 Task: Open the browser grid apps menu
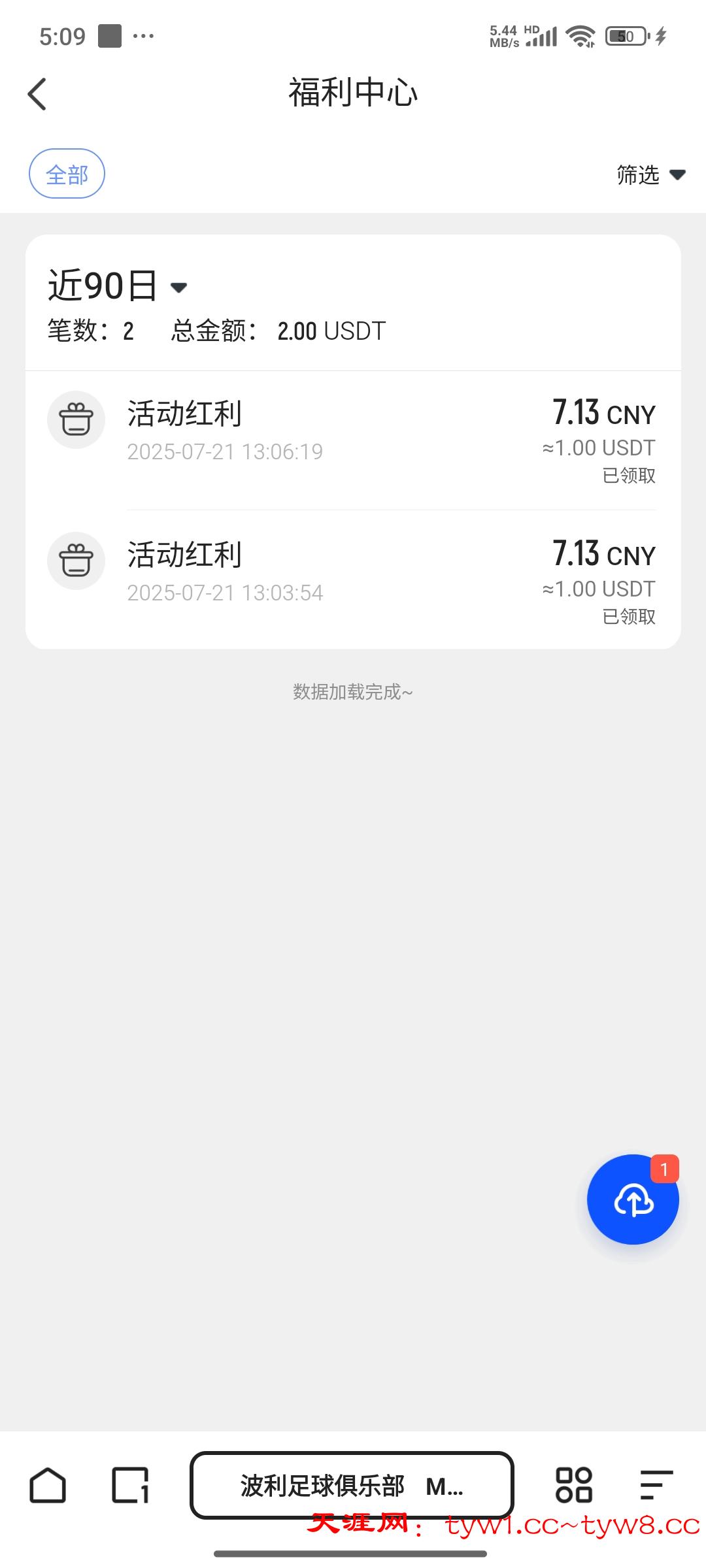[573, 1486]
